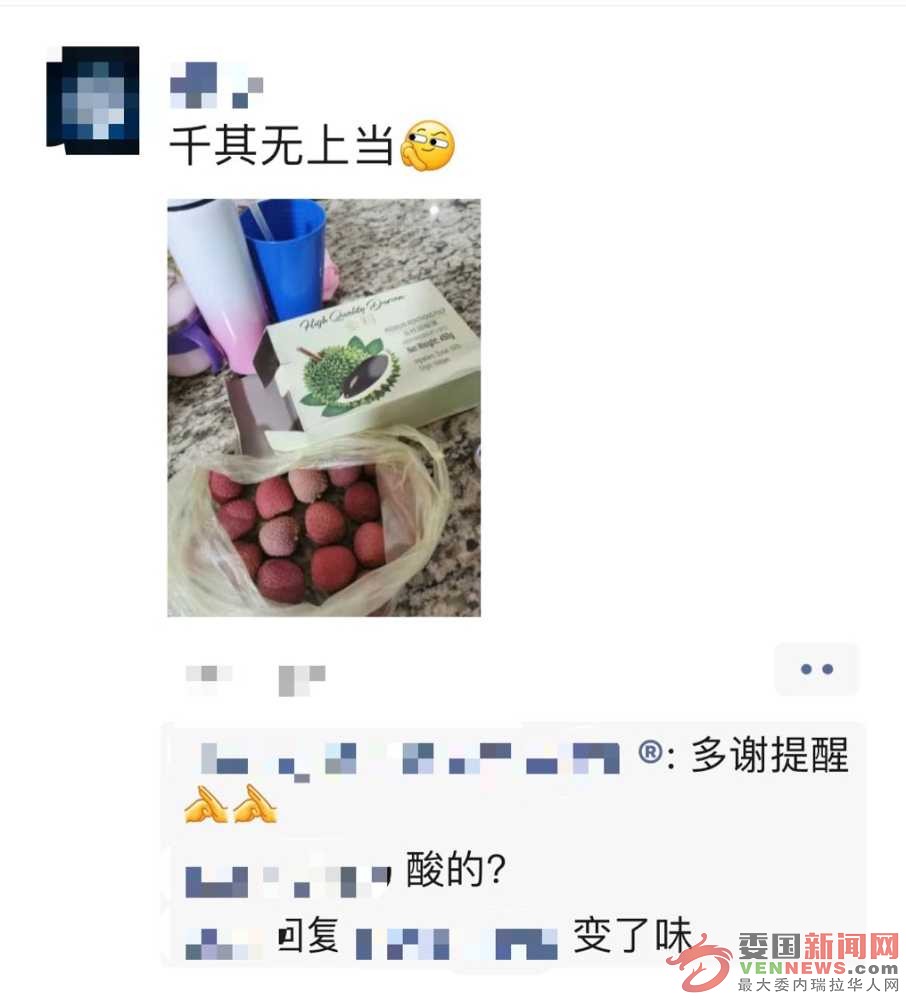Open the two-dot like and comment menu
906x1000 pixels.
coord(816,669)
